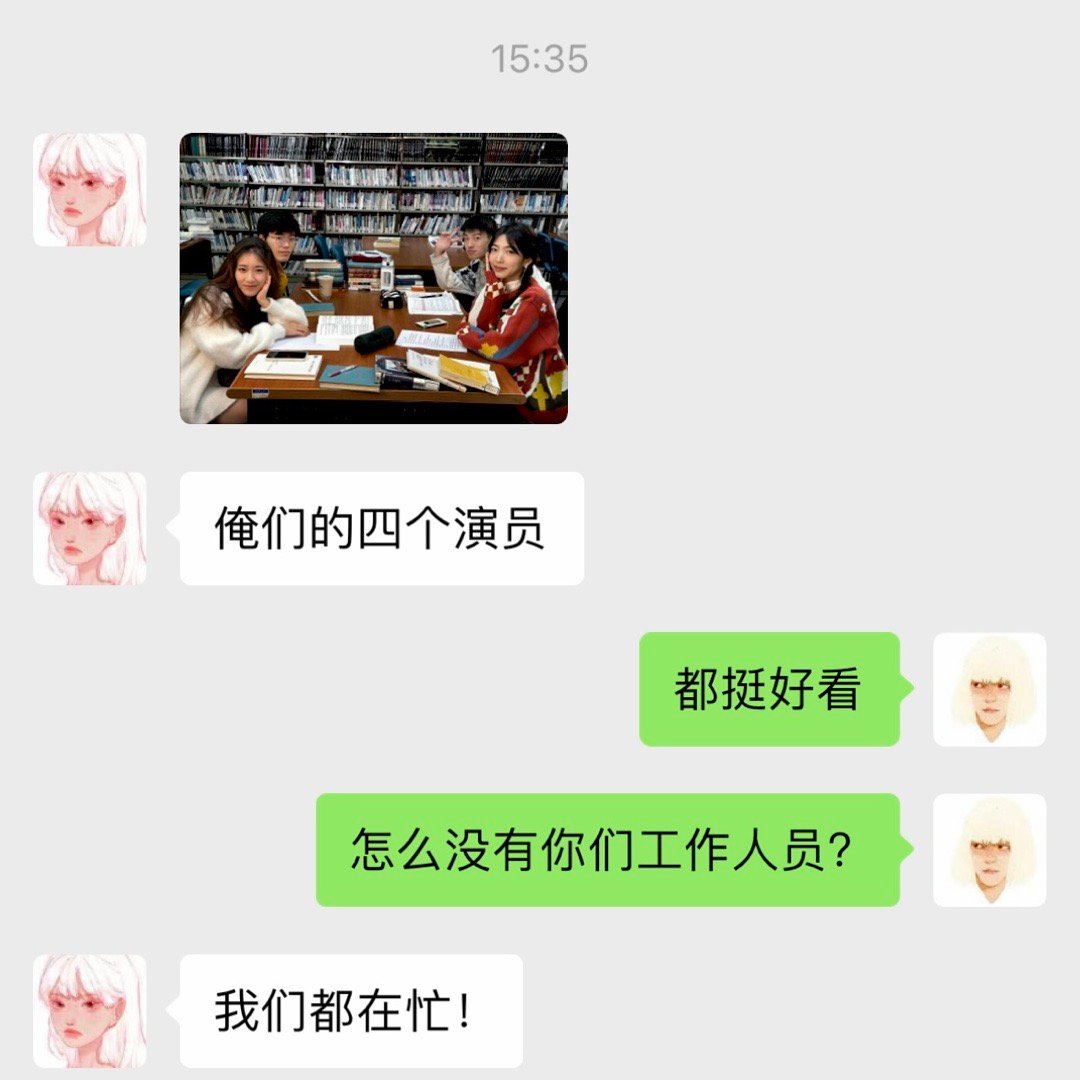
Task: Open the avatar beside '俺们的四个演员' message
Action: pyautogui.click(x=90, y=528)
